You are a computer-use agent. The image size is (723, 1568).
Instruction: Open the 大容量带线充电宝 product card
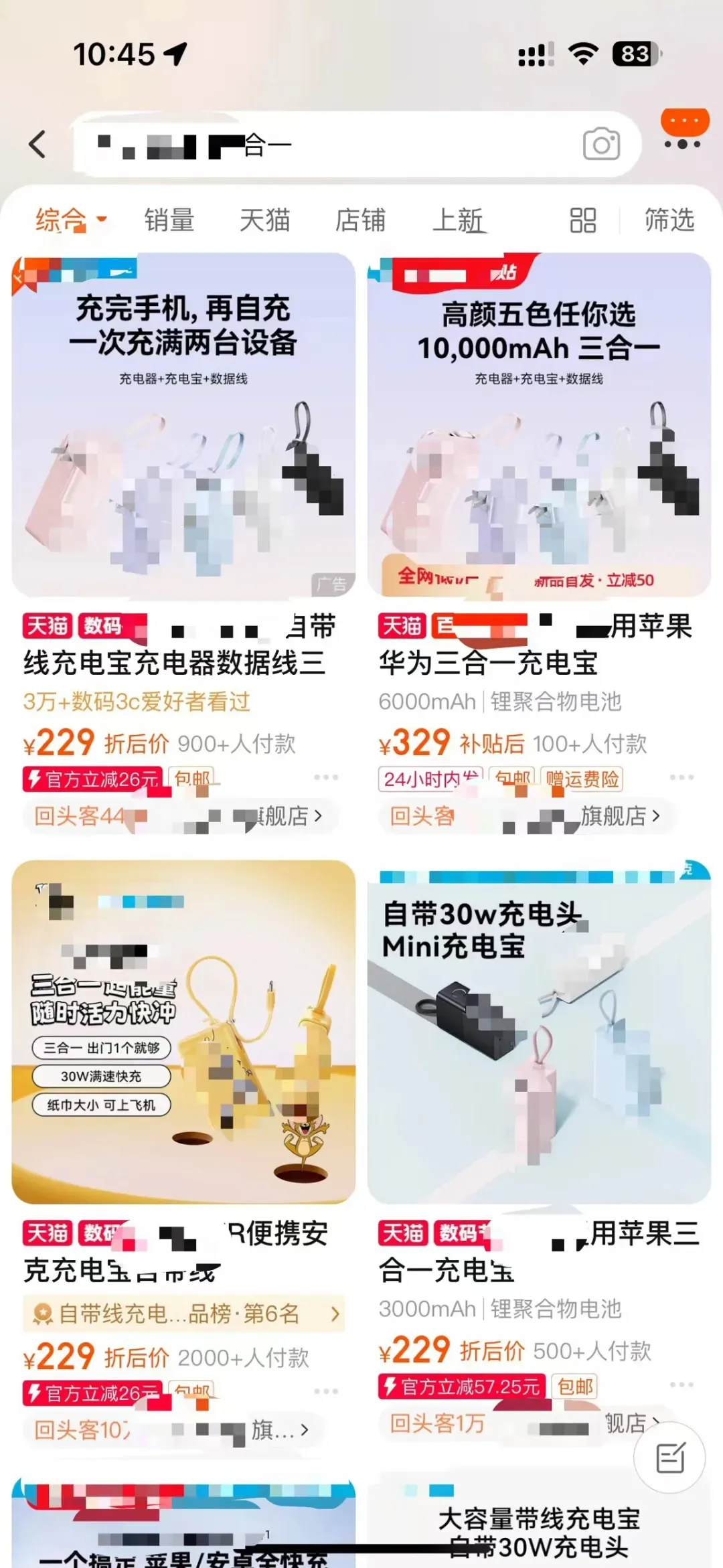pos(539,1530)
